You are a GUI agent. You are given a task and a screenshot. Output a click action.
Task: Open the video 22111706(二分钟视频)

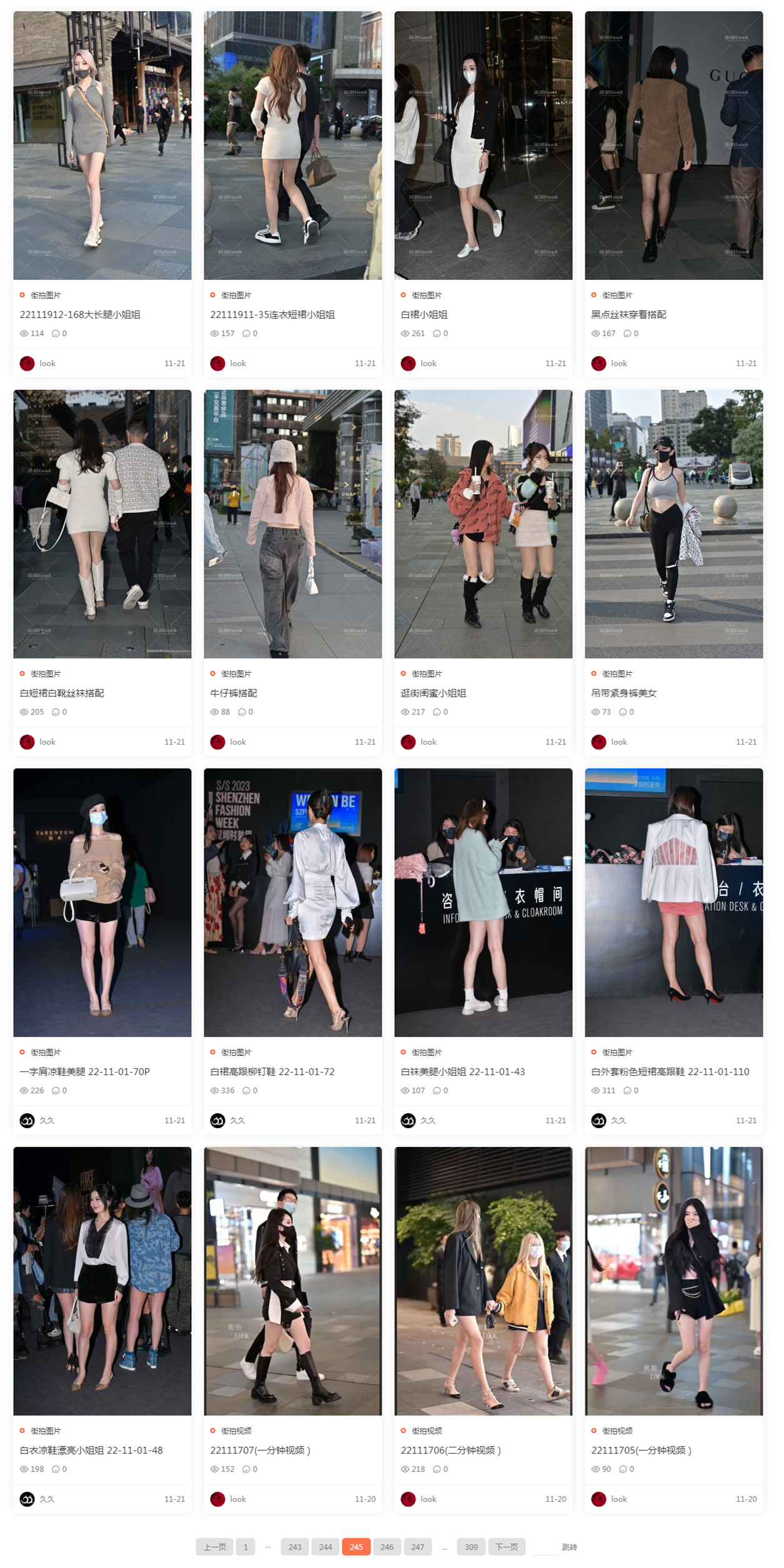pos(451,1451)
